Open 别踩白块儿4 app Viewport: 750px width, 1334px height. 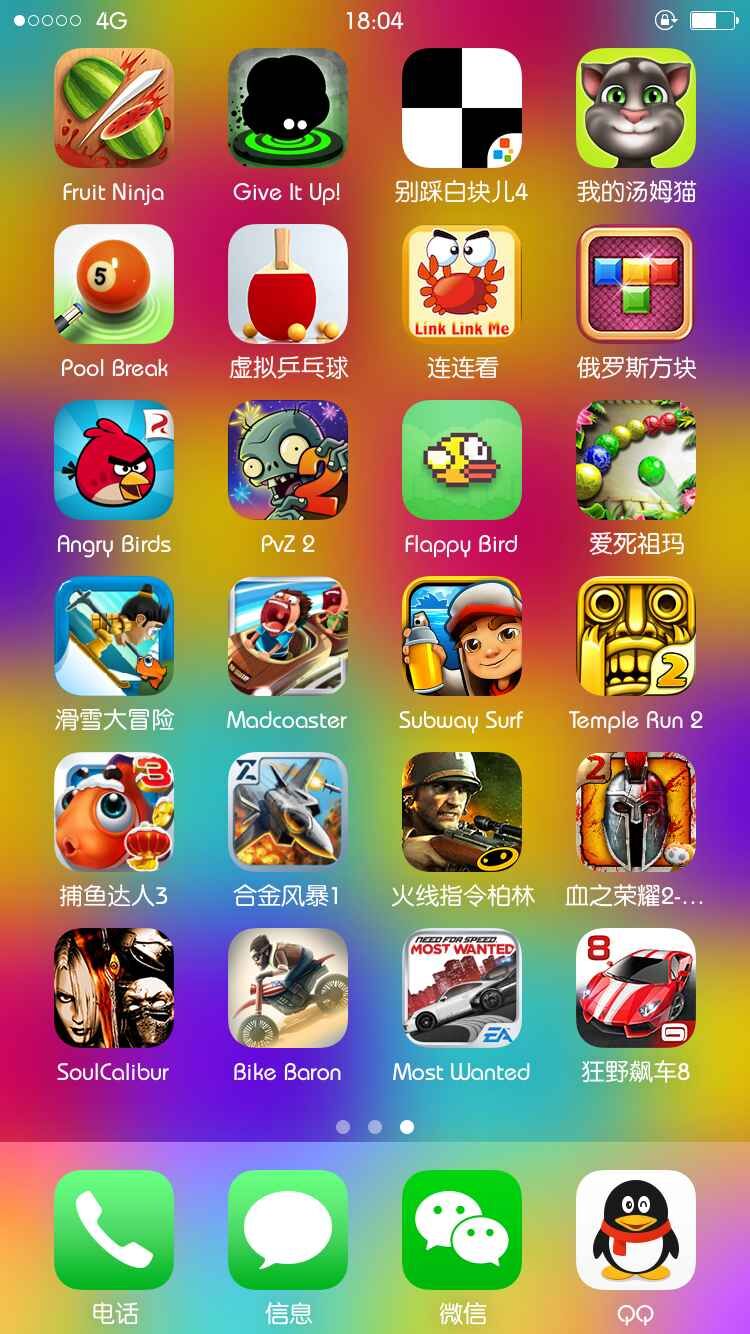pos(461,108)
